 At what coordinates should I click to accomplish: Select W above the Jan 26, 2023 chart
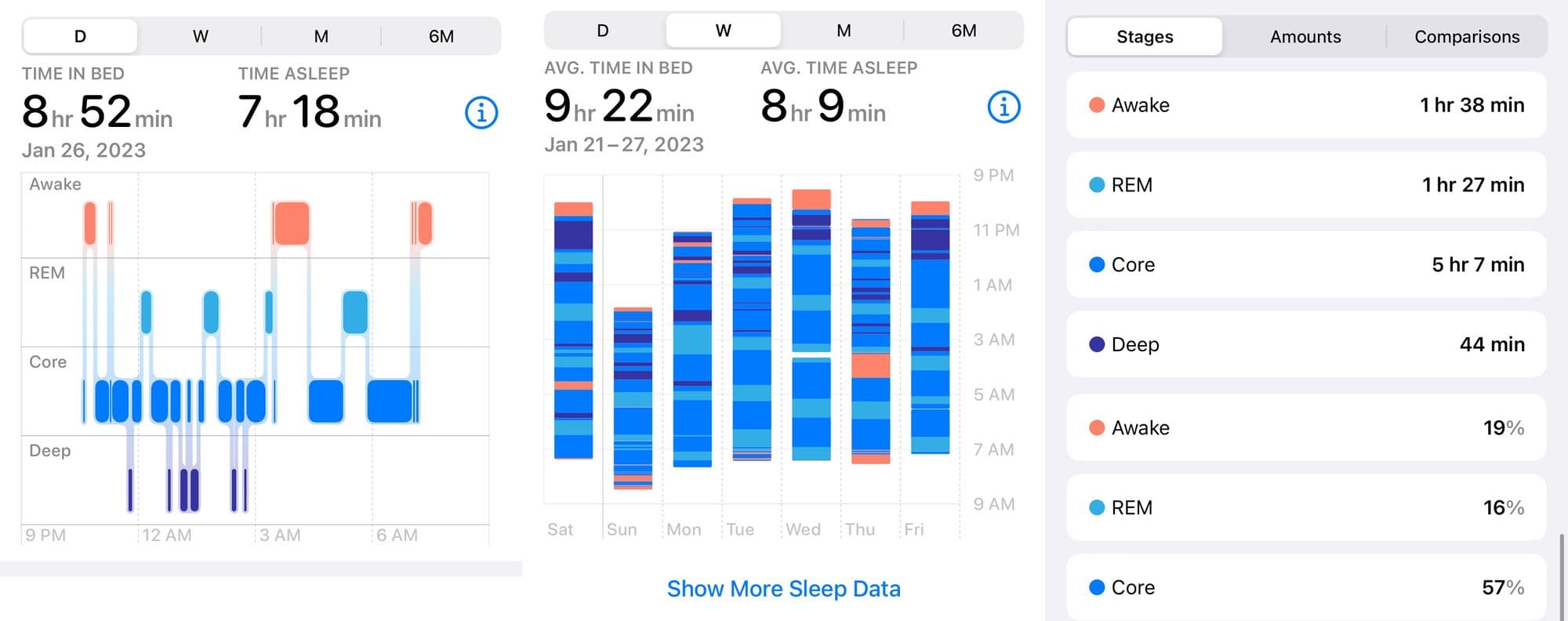(201, 37)
